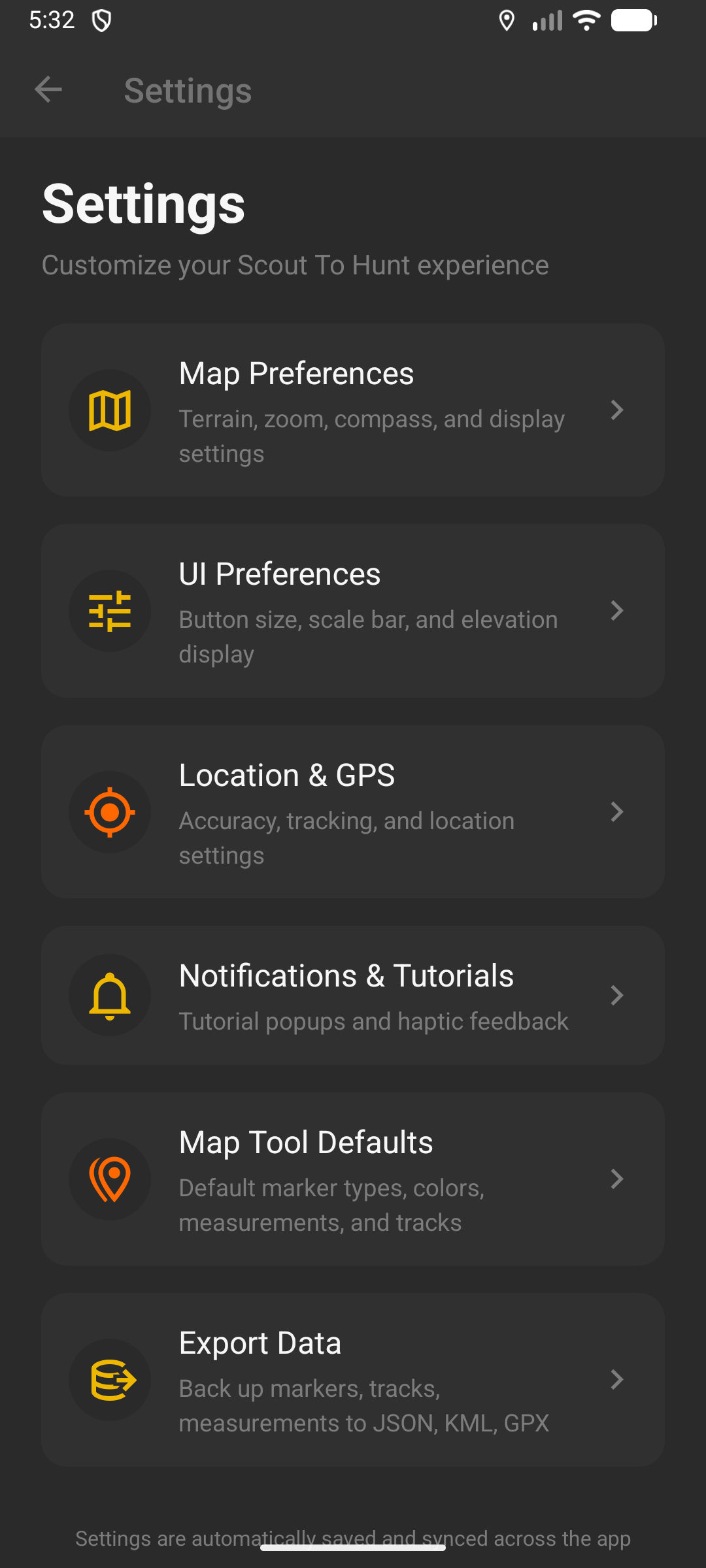Tap the back arrow in the header
Image resolution: width=706 pixels, height=1568 pixels.
[x=49, y=90]
